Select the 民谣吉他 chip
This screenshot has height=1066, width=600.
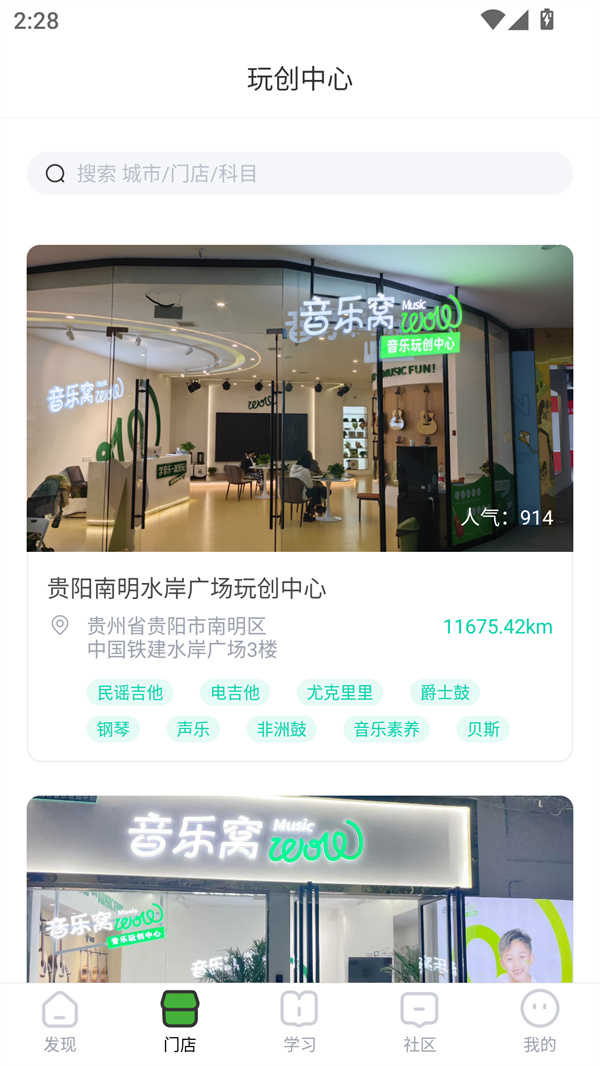[130, 692]
